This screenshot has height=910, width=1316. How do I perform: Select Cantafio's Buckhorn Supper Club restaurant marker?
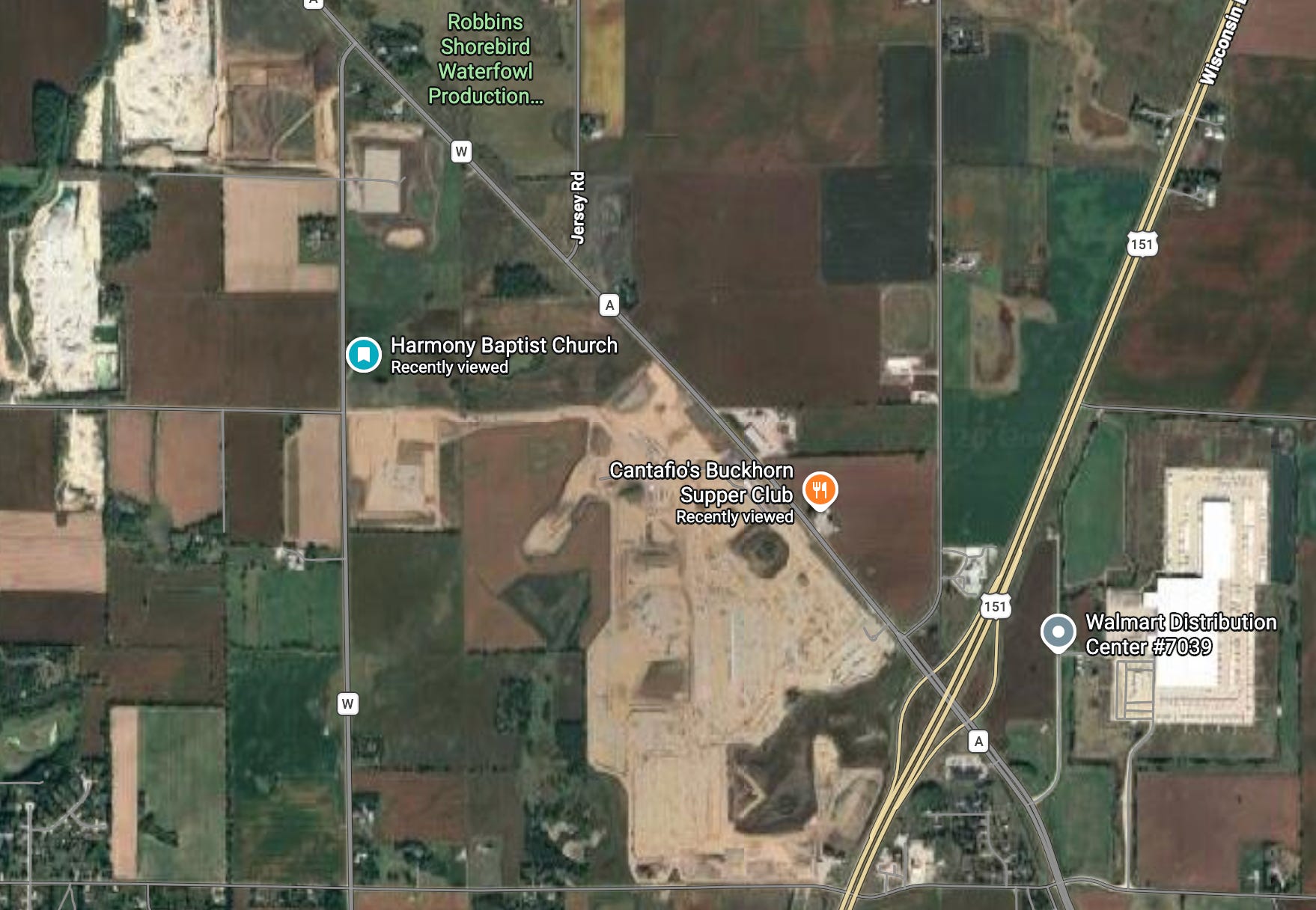pos(820,491)
